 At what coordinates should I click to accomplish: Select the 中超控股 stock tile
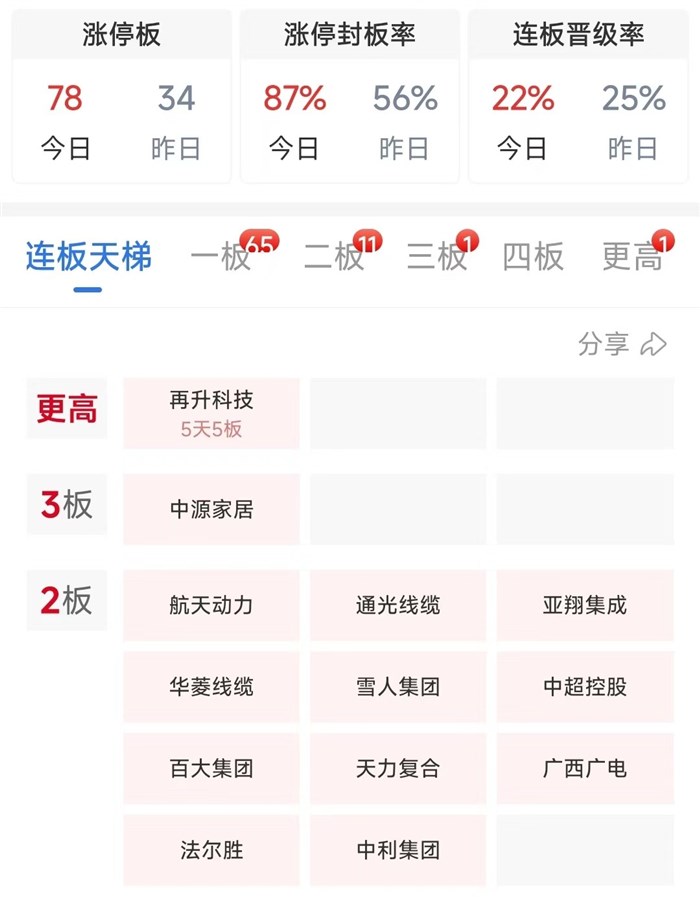585,687
